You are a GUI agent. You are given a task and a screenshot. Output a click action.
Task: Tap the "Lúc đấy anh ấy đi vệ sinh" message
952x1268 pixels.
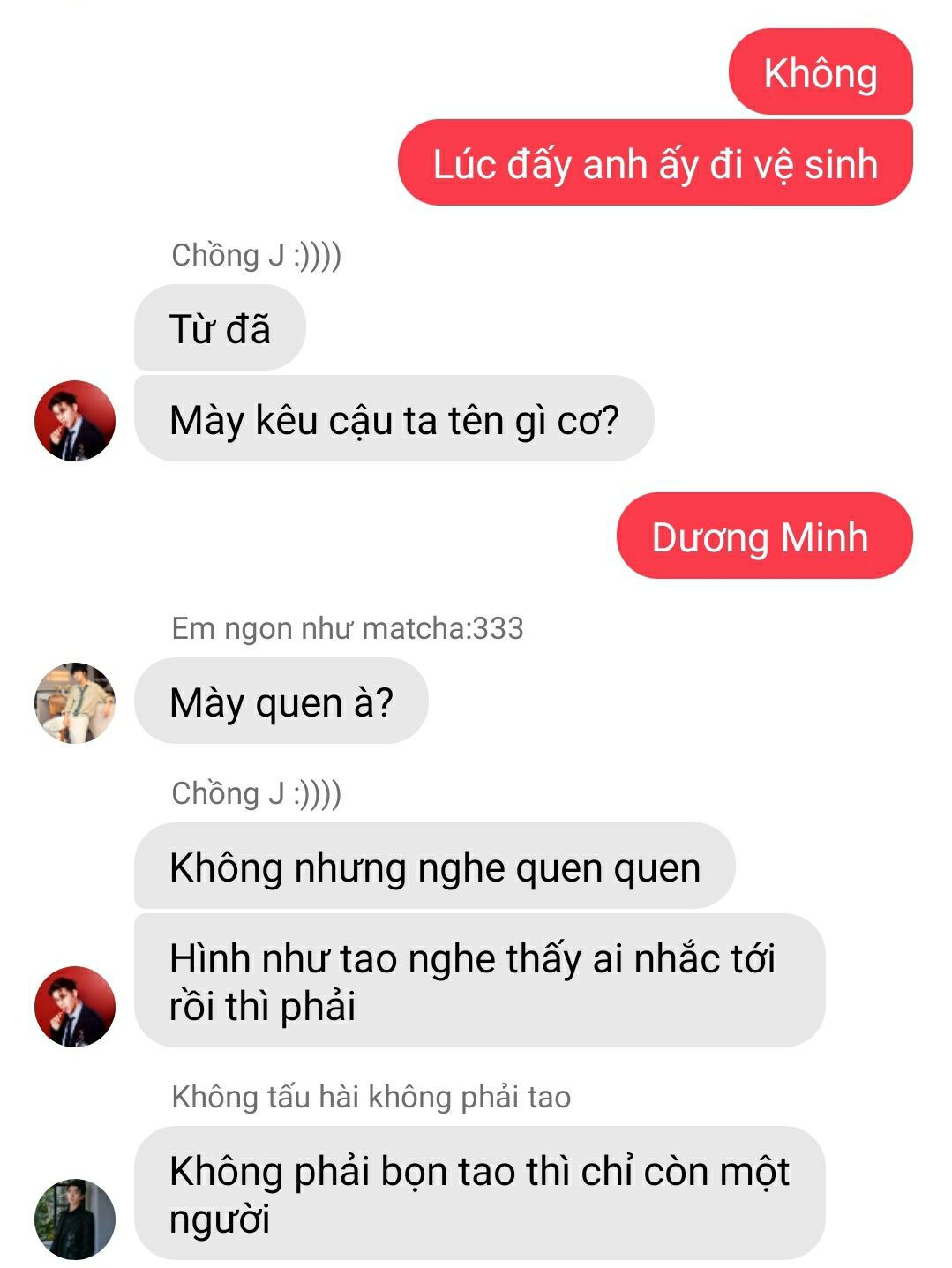655,163
